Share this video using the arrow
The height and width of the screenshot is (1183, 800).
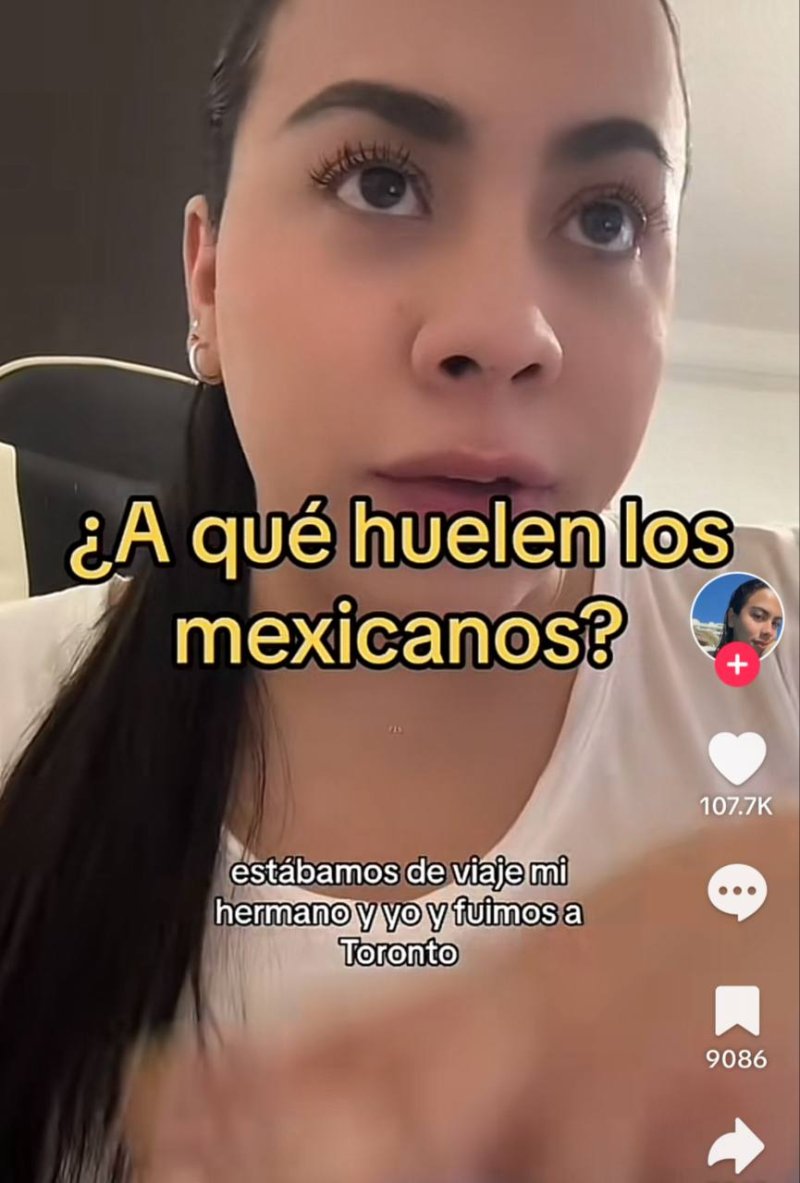point(736,1146)
